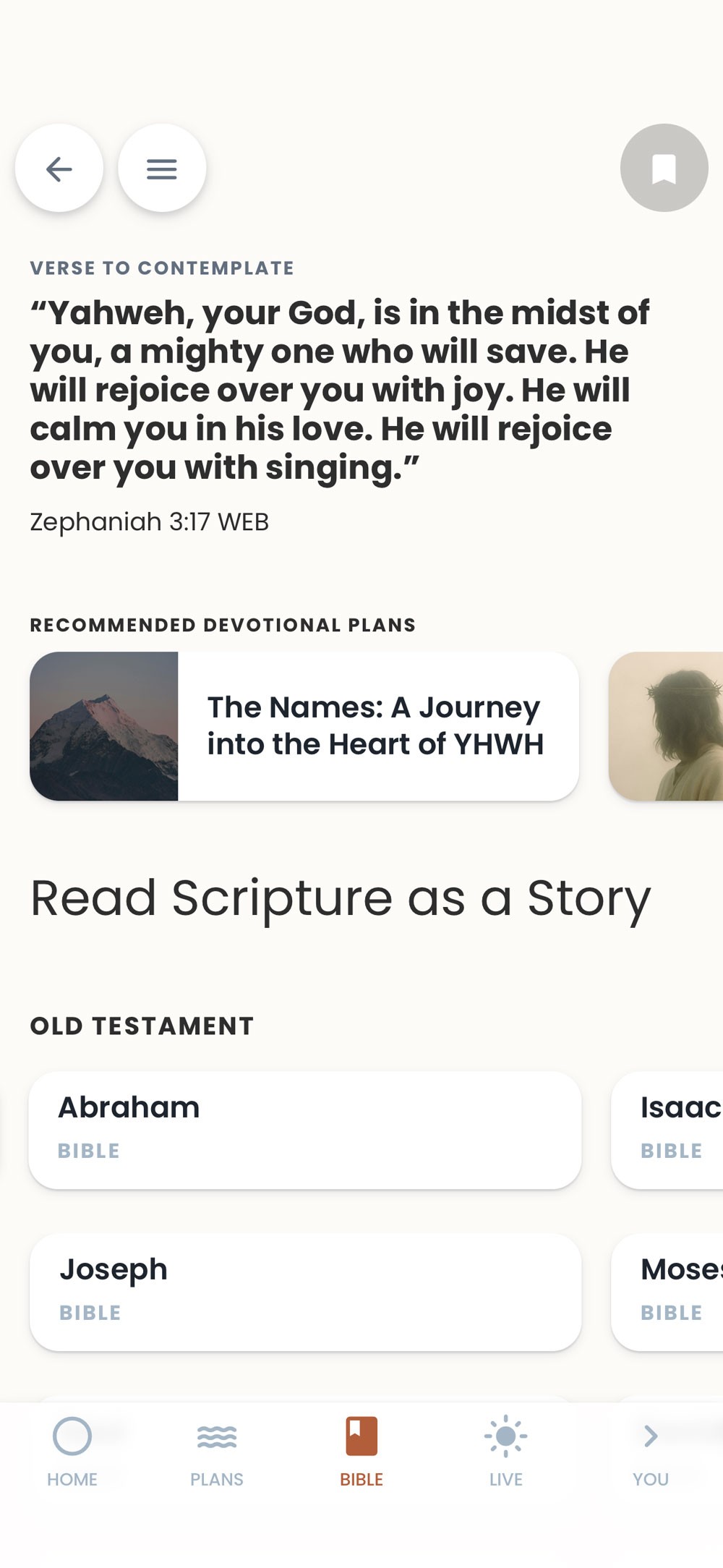Open the hamburger menu
Viewport: 723px width, 1568px height.
(x=162, y=169)
